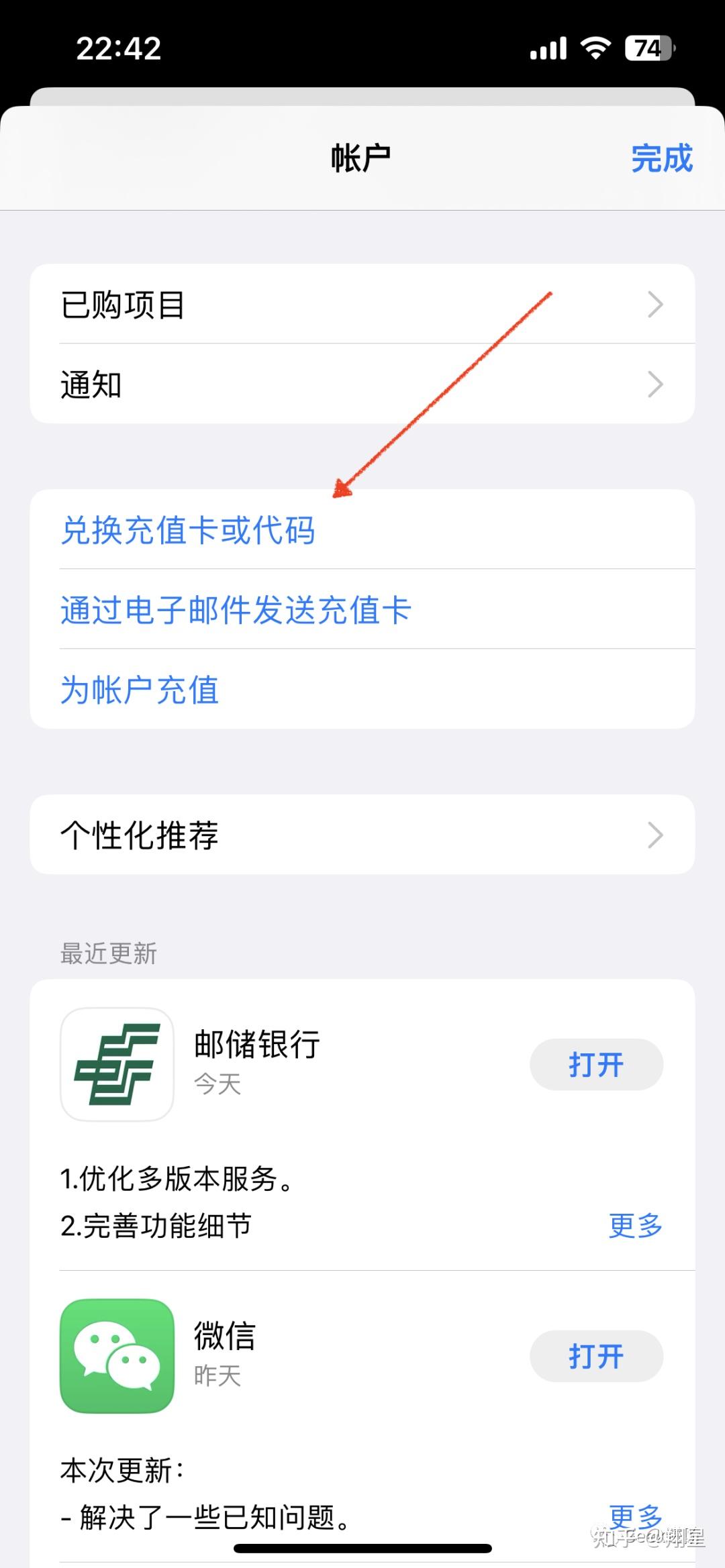Tap 打开 next to 邮储银行
725x1568 pixels.
[x=596, y=1064]
